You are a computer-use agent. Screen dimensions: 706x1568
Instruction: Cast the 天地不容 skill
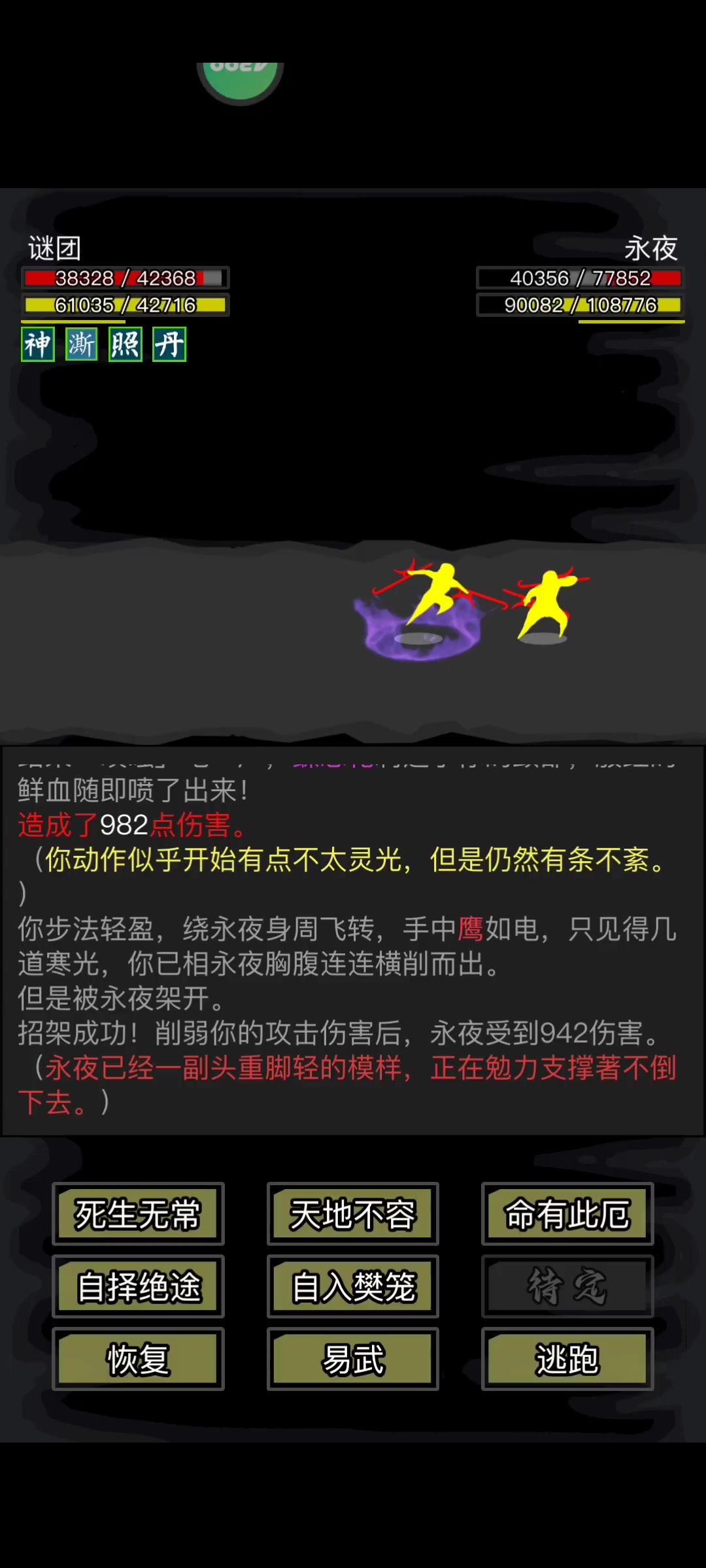click(x=353, y=1214)
